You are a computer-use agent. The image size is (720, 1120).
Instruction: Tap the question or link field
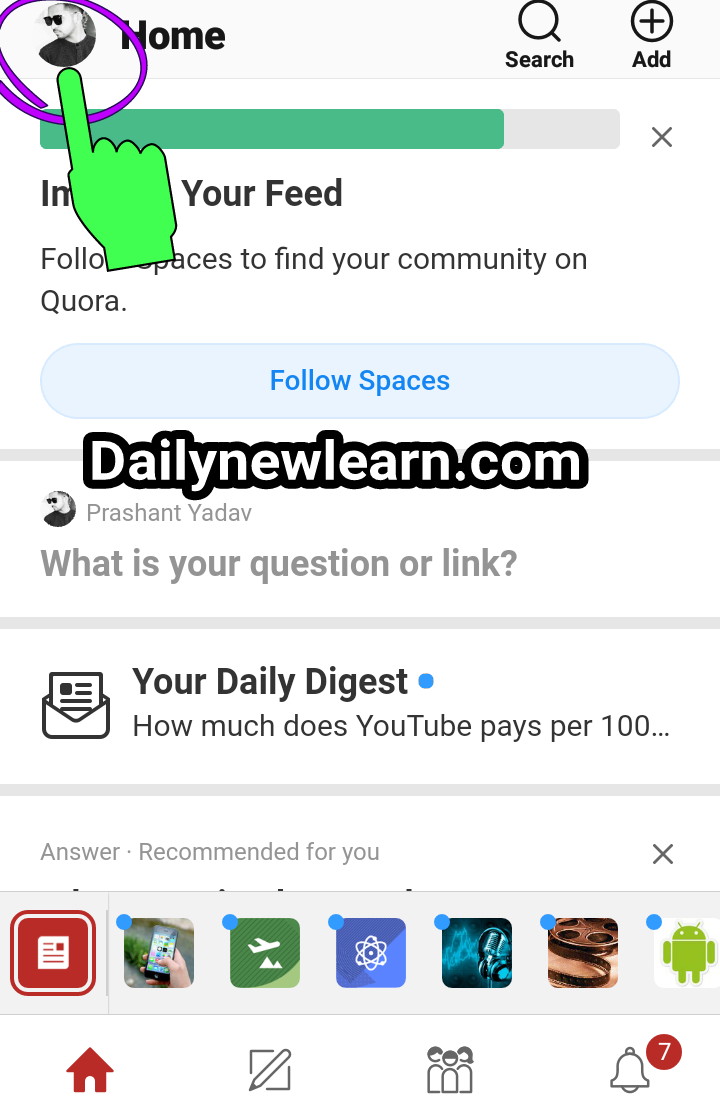pyautogui.click(x=280, y=564)
